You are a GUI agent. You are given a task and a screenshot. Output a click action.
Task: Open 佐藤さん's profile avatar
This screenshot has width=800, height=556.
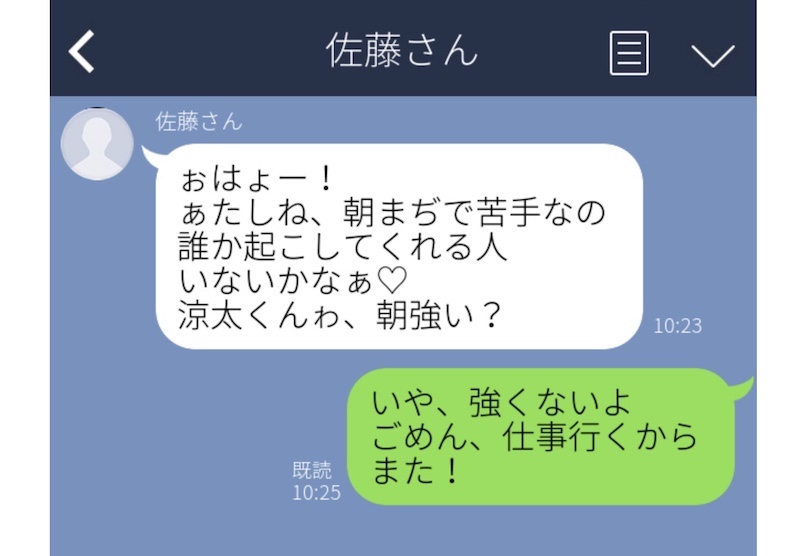tap(97, 143)
